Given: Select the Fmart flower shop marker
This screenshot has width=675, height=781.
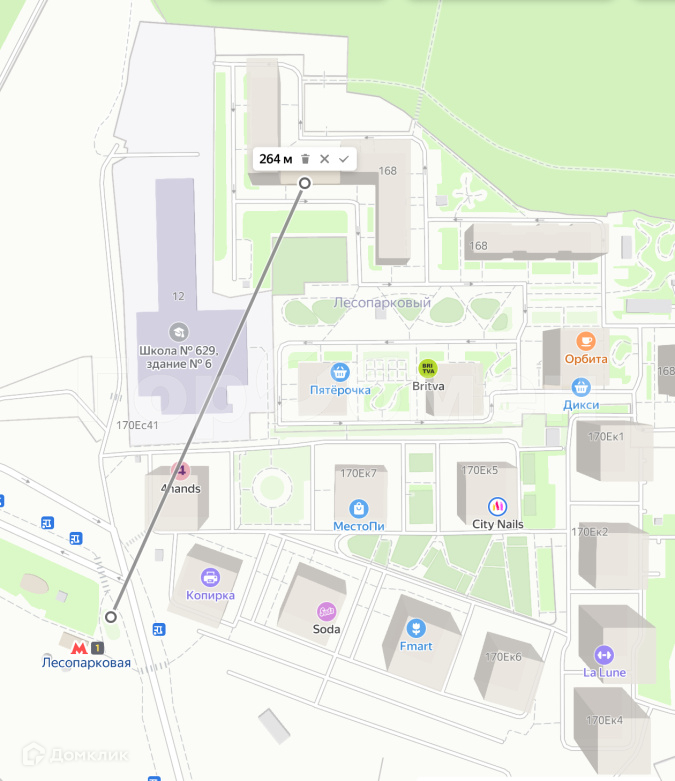Looking at the screenshot, I should [x=416, y=629].
